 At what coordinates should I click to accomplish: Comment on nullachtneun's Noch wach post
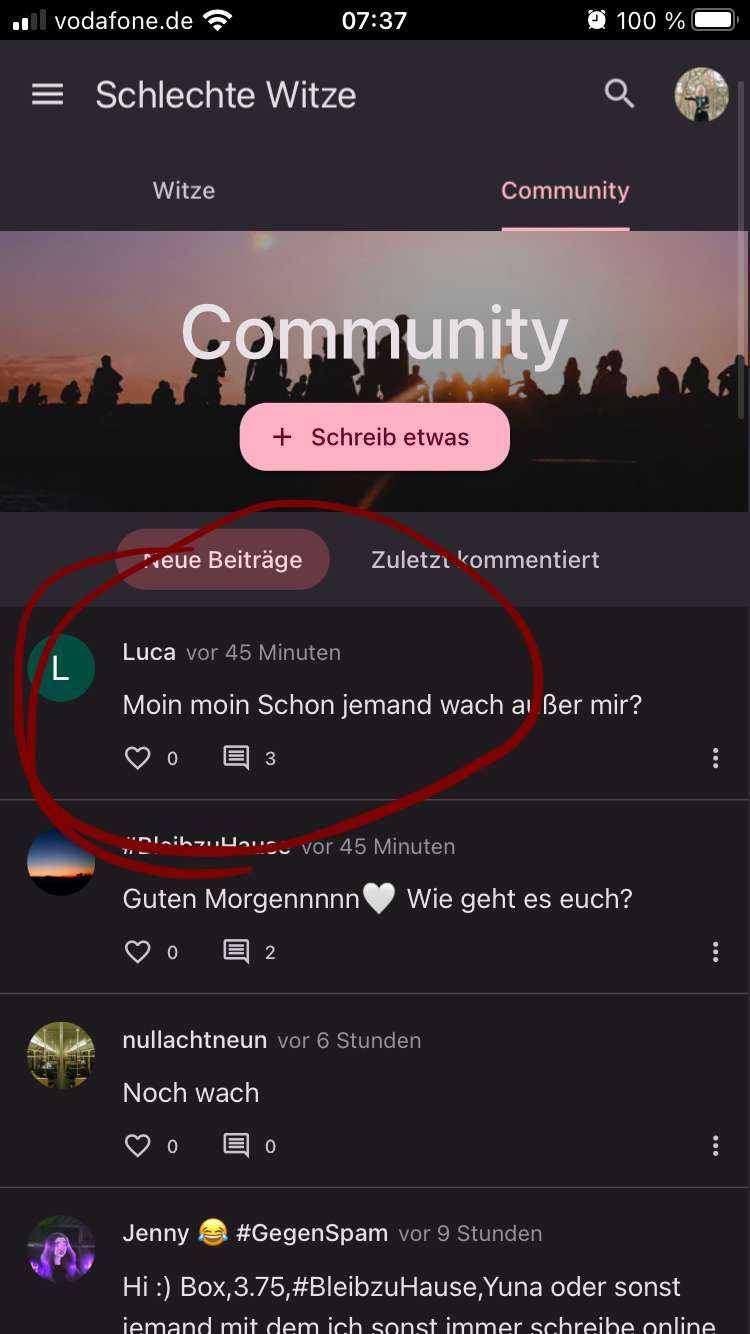236,1146
